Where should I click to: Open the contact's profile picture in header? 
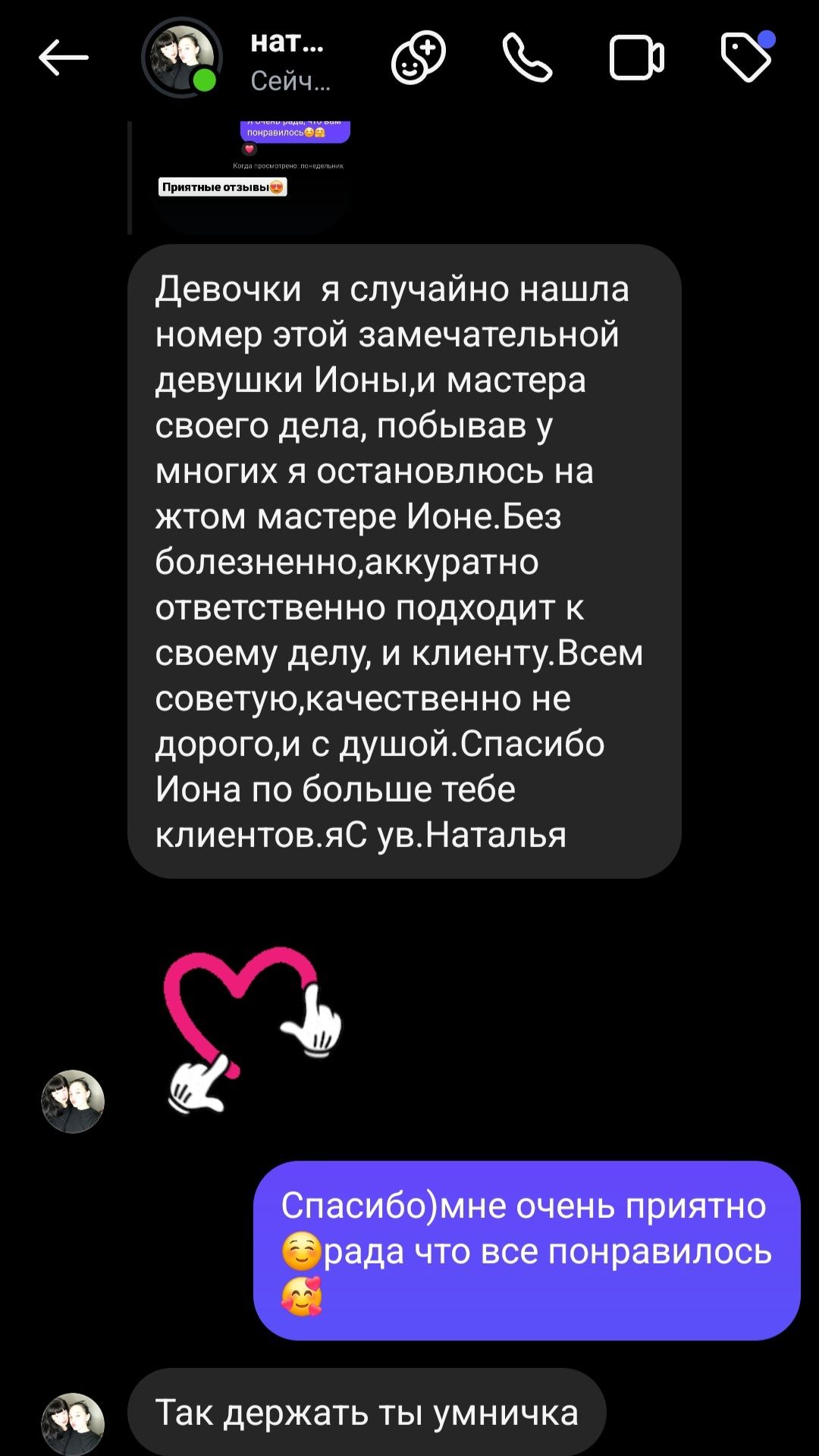click(182, 58)
